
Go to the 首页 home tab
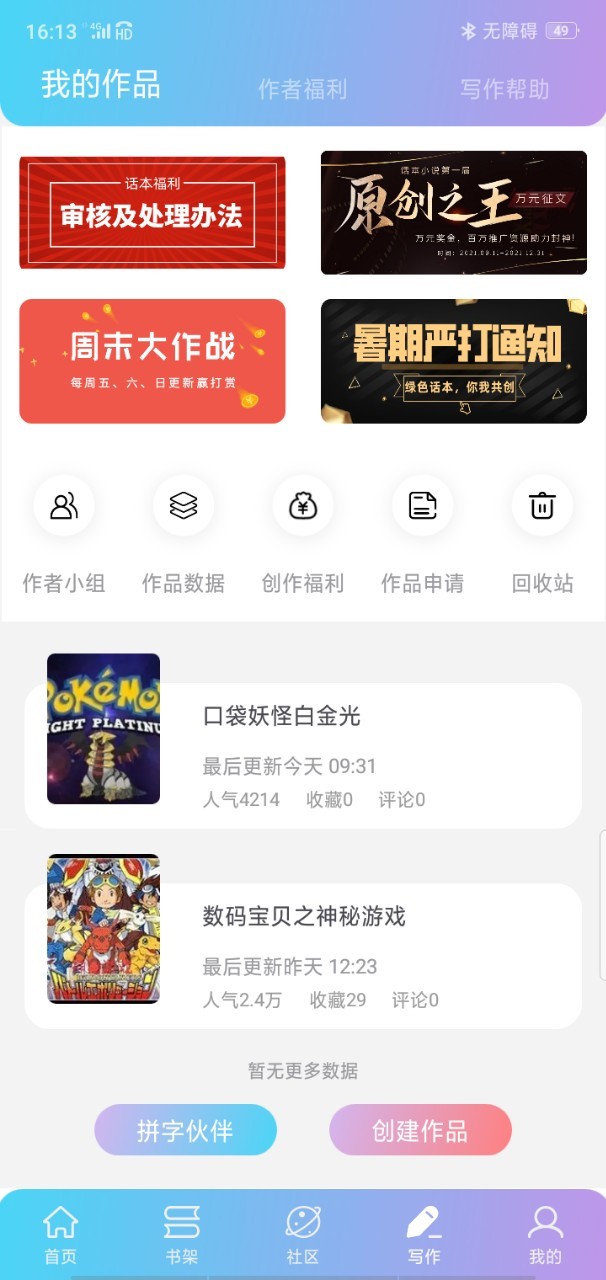coord(60,1235)
